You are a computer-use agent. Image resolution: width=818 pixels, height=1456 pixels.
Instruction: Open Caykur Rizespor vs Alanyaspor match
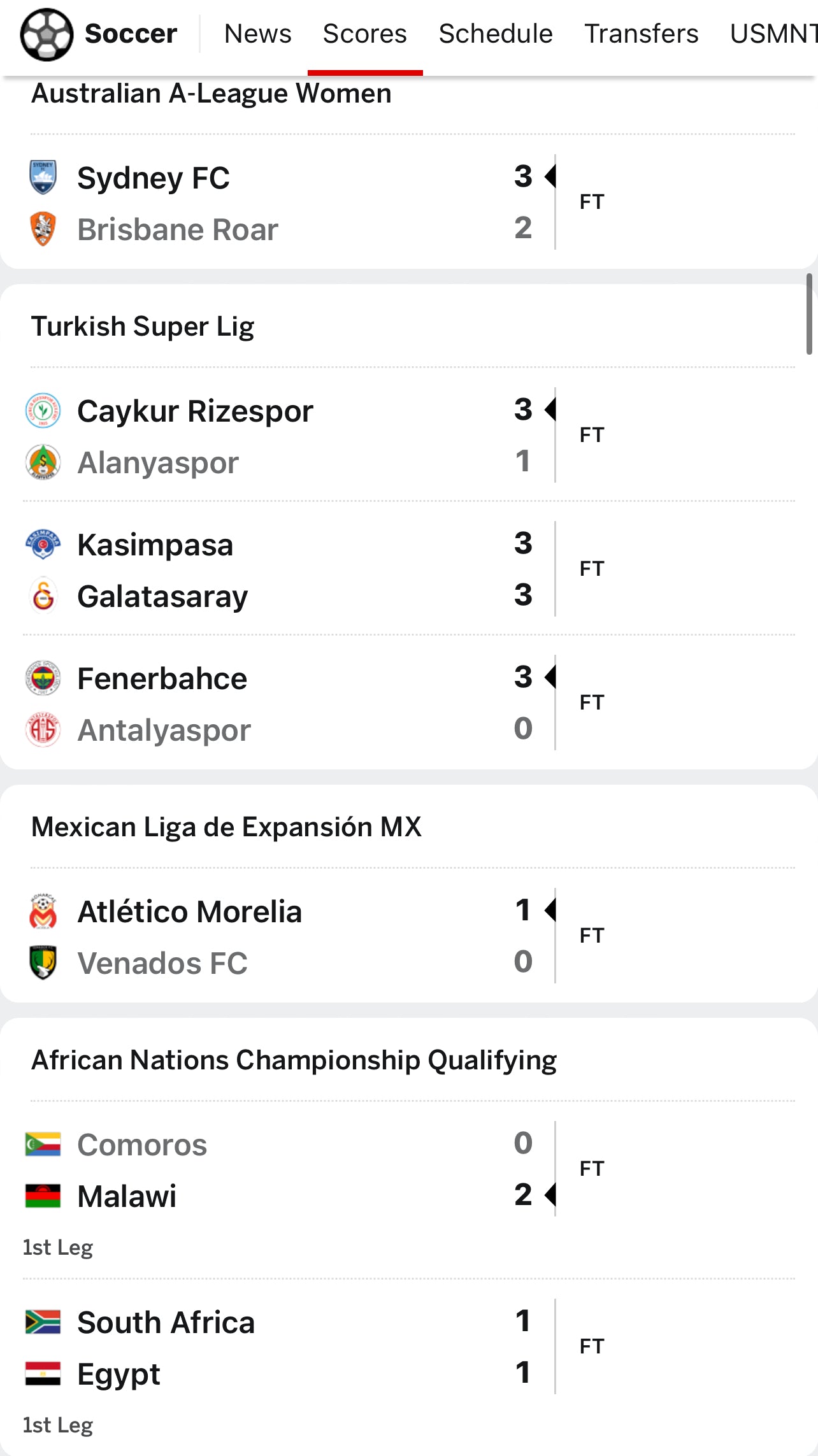pos(409,435)
